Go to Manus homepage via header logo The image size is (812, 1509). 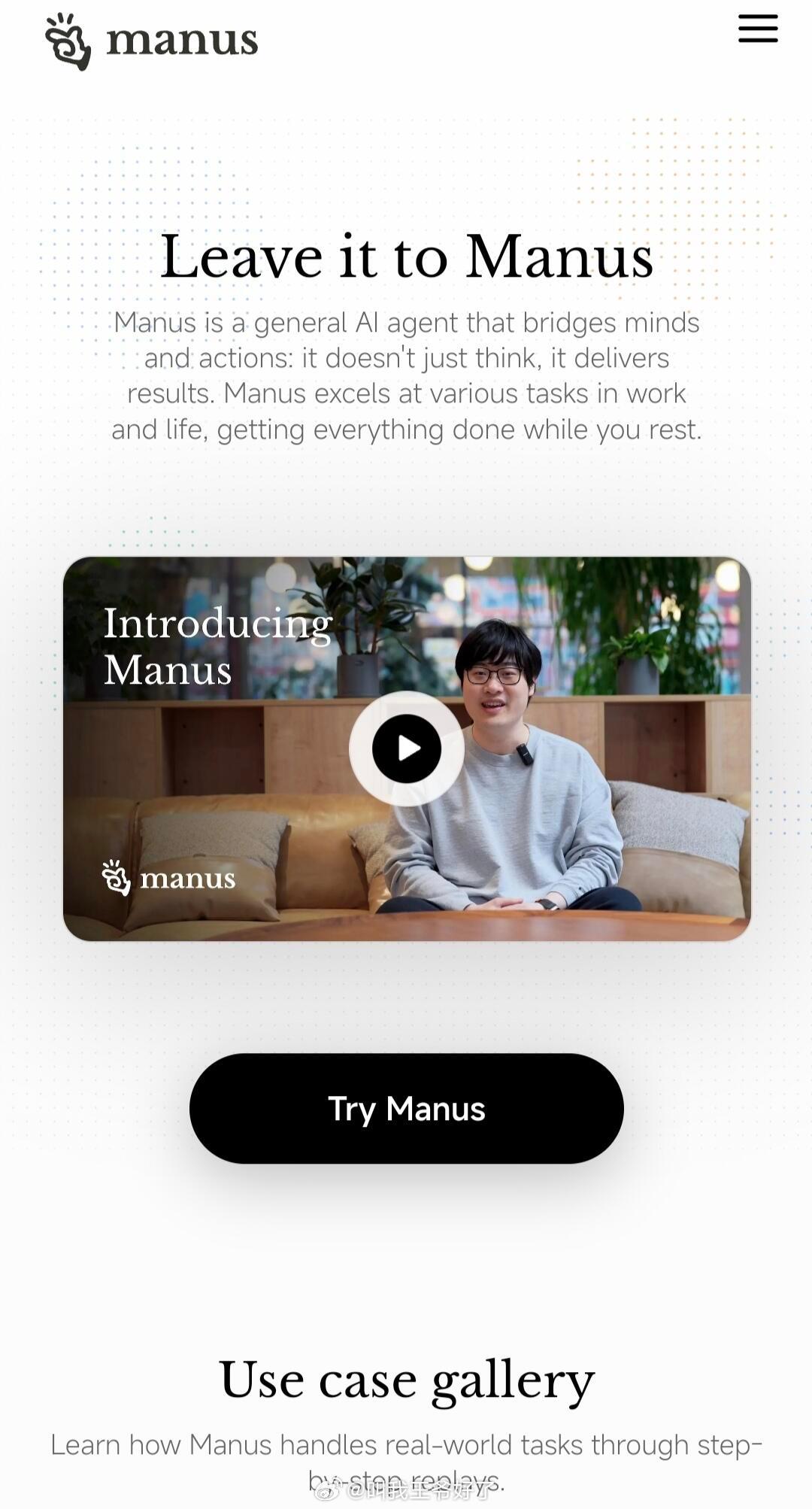pyautogui.click(x=152, y=41)
